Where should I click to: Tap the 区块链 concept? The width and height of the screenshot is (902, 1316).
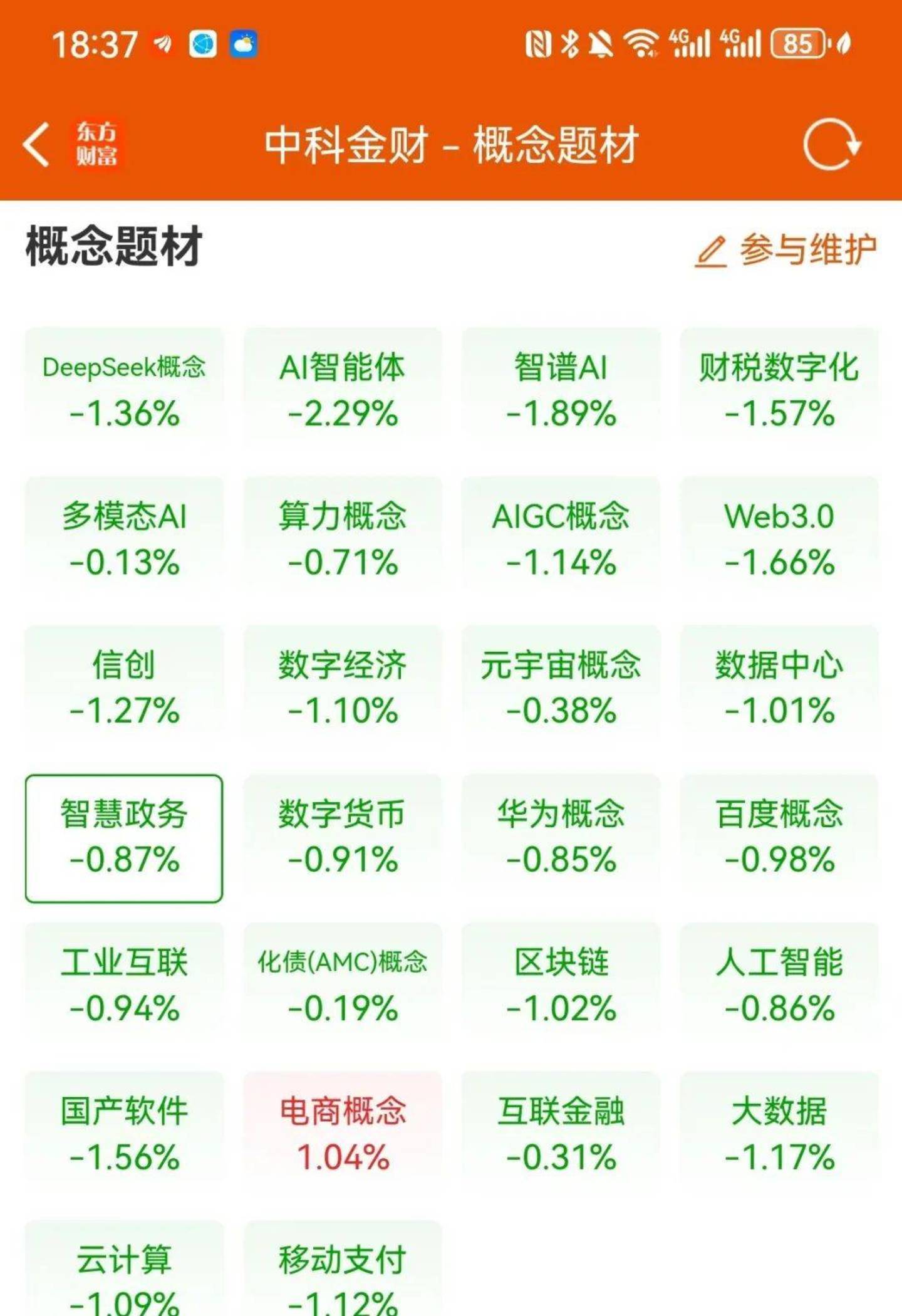tap(561, 984)
